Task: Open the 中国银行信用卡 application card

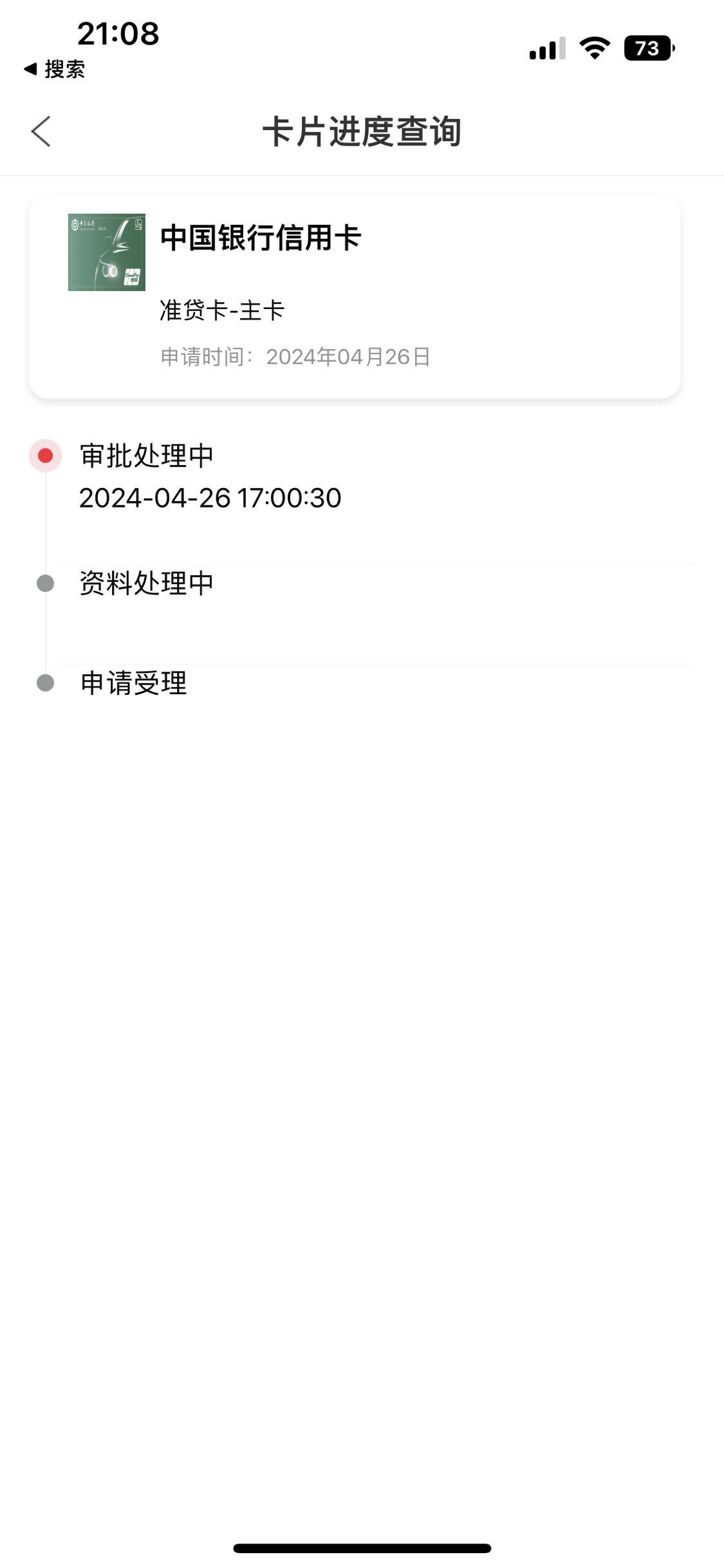Action: [355, 296]
